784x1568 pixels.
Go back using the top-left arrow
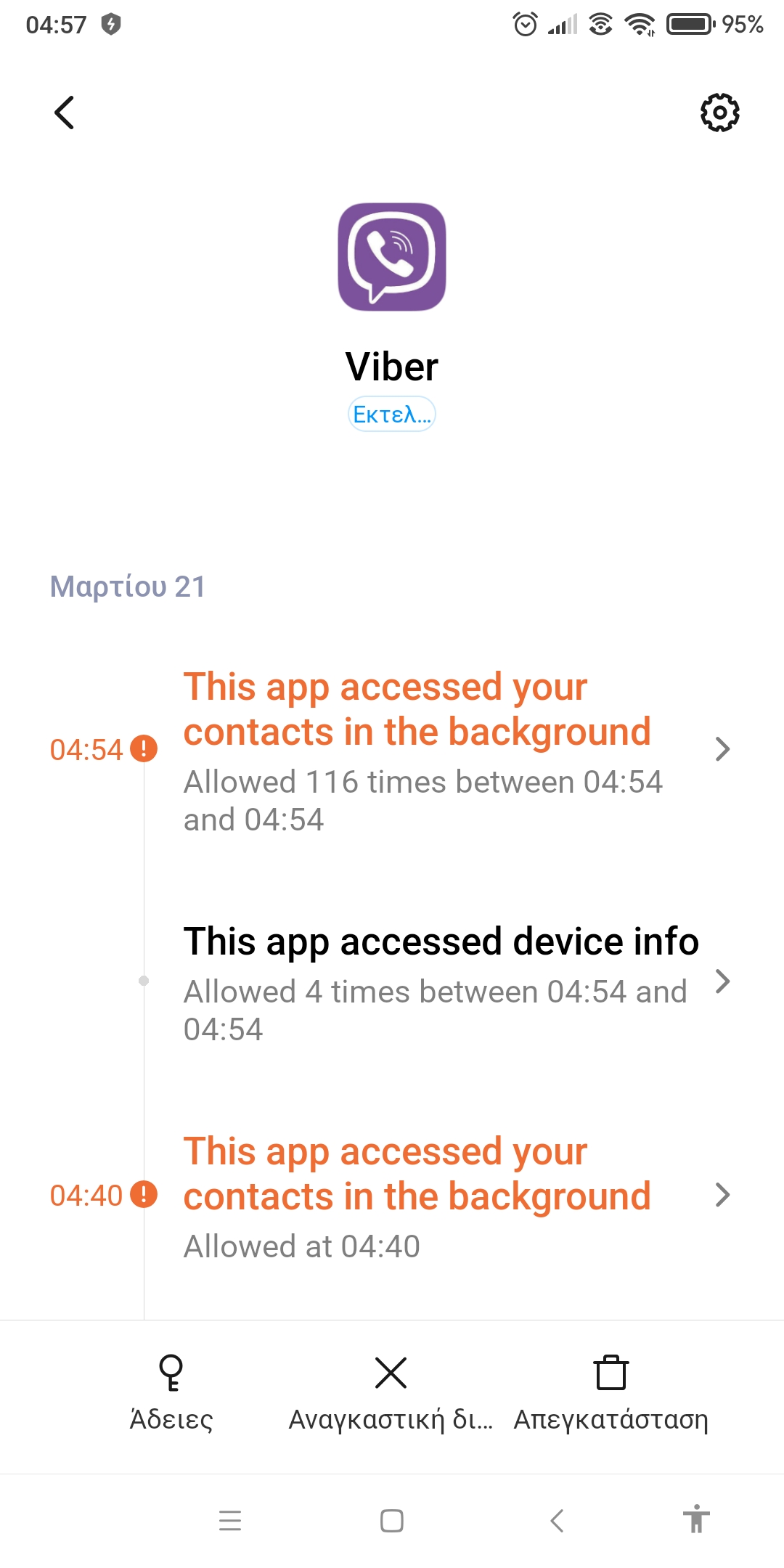65,113
